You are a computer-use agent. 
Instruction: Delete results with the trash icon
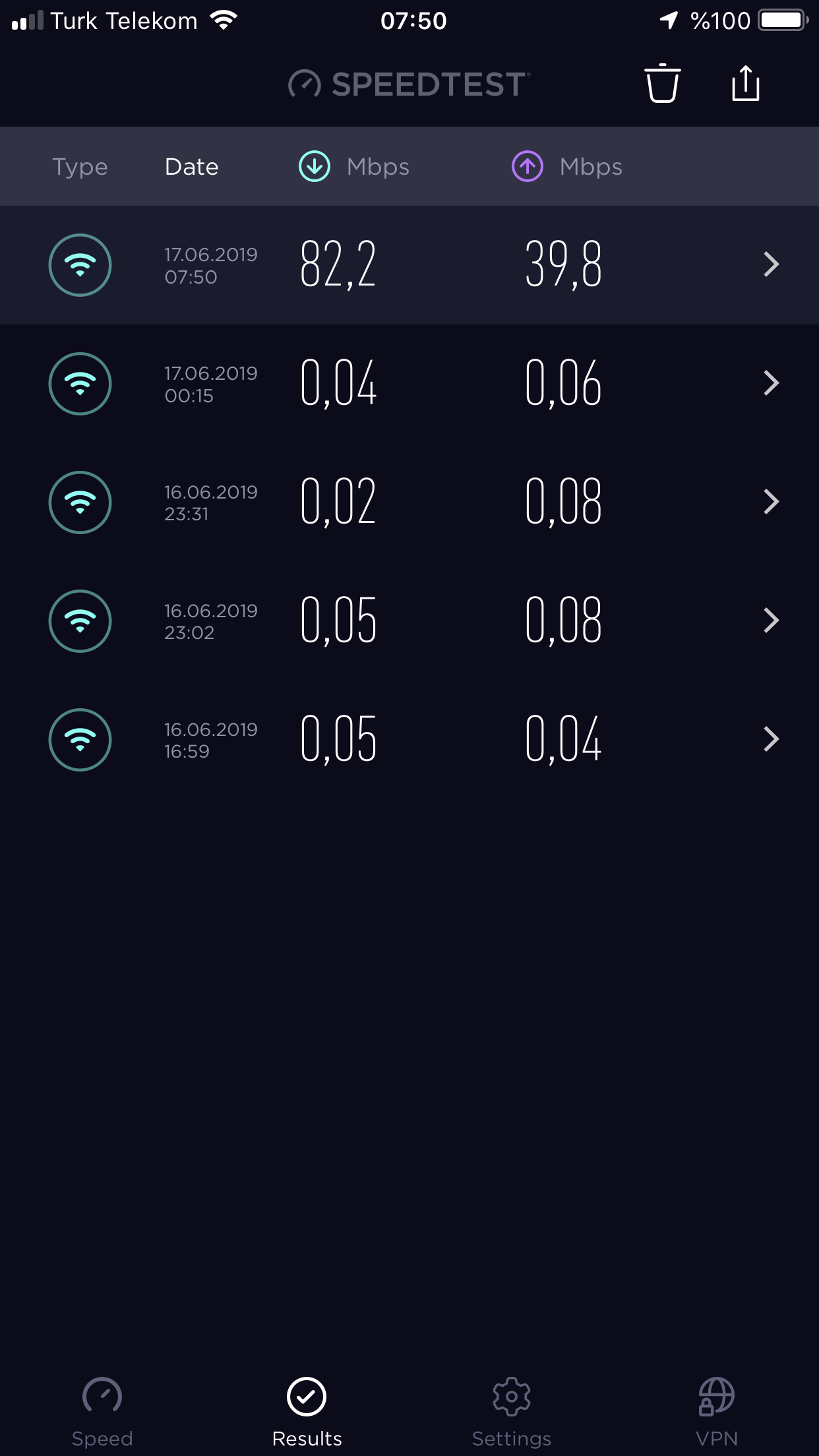(662, 84)
